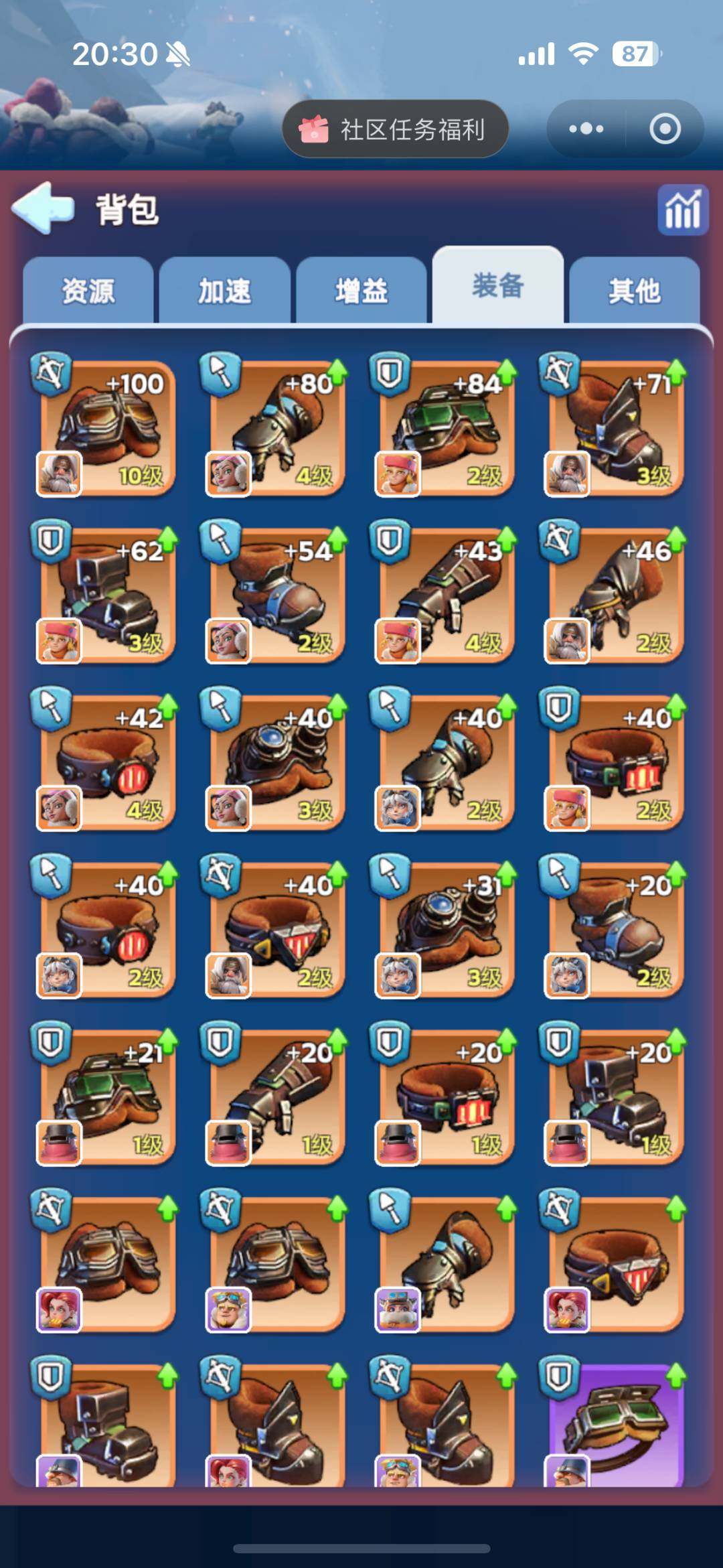
Task: Switch to the 其他 tab
Action: pyautogui.click(x=634, y=291)
